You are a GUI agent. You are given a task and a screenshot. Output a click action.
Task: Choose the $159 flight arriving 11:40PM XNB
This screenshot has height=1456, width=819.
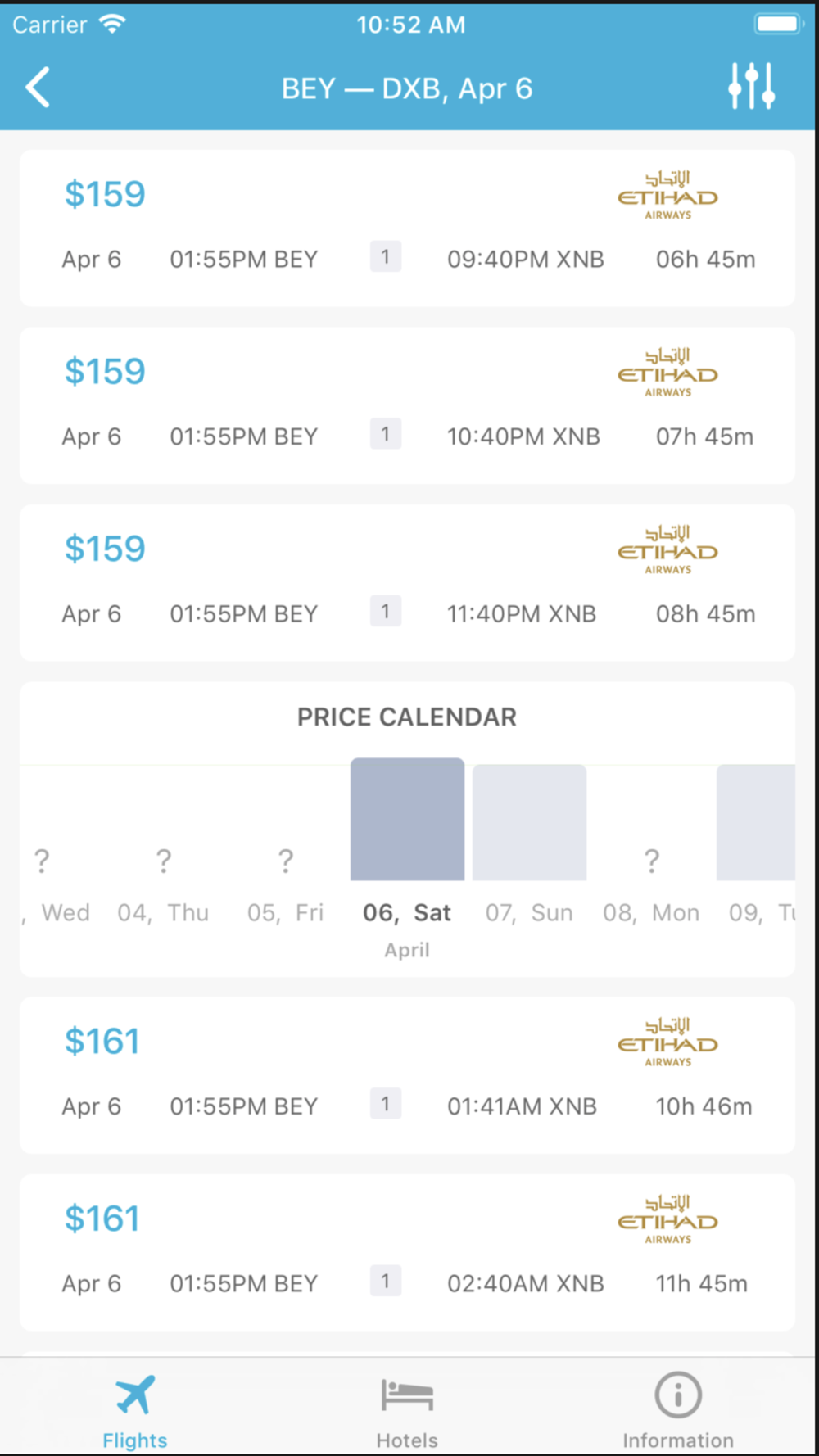pyautogui.click(x=407, y=583)
